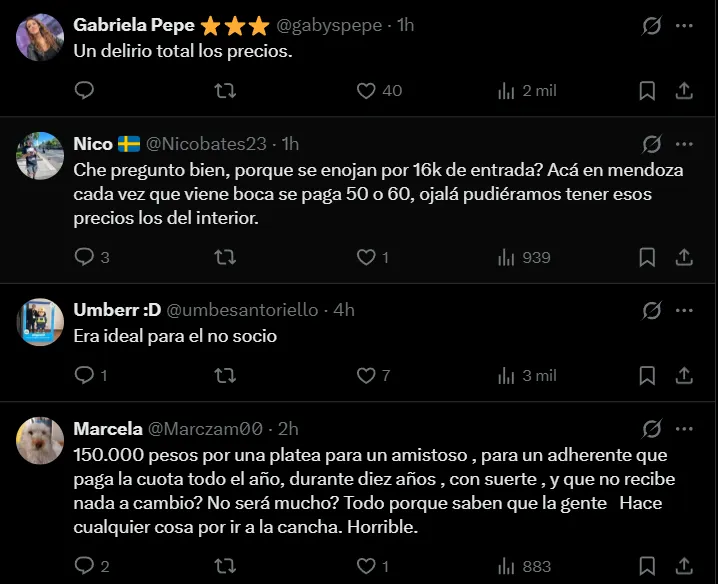Viewport: 718px width, 584px height.
Task: Reply to Gabriela Pepe's post
Action: (85, 90)
